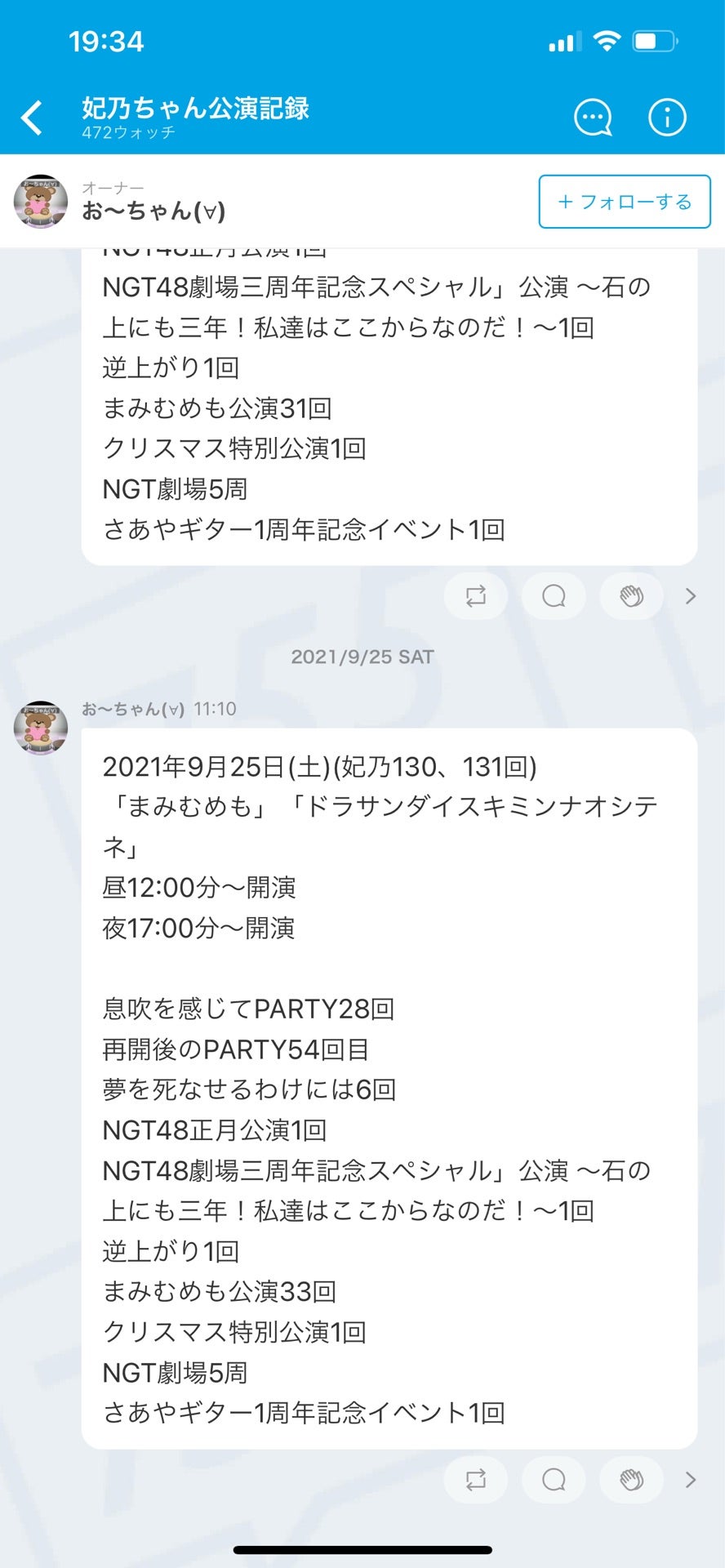Select the 2021/9/25 SAT date divider
The width and height of the screenshot is (725, 1568).
click(362, 655)
